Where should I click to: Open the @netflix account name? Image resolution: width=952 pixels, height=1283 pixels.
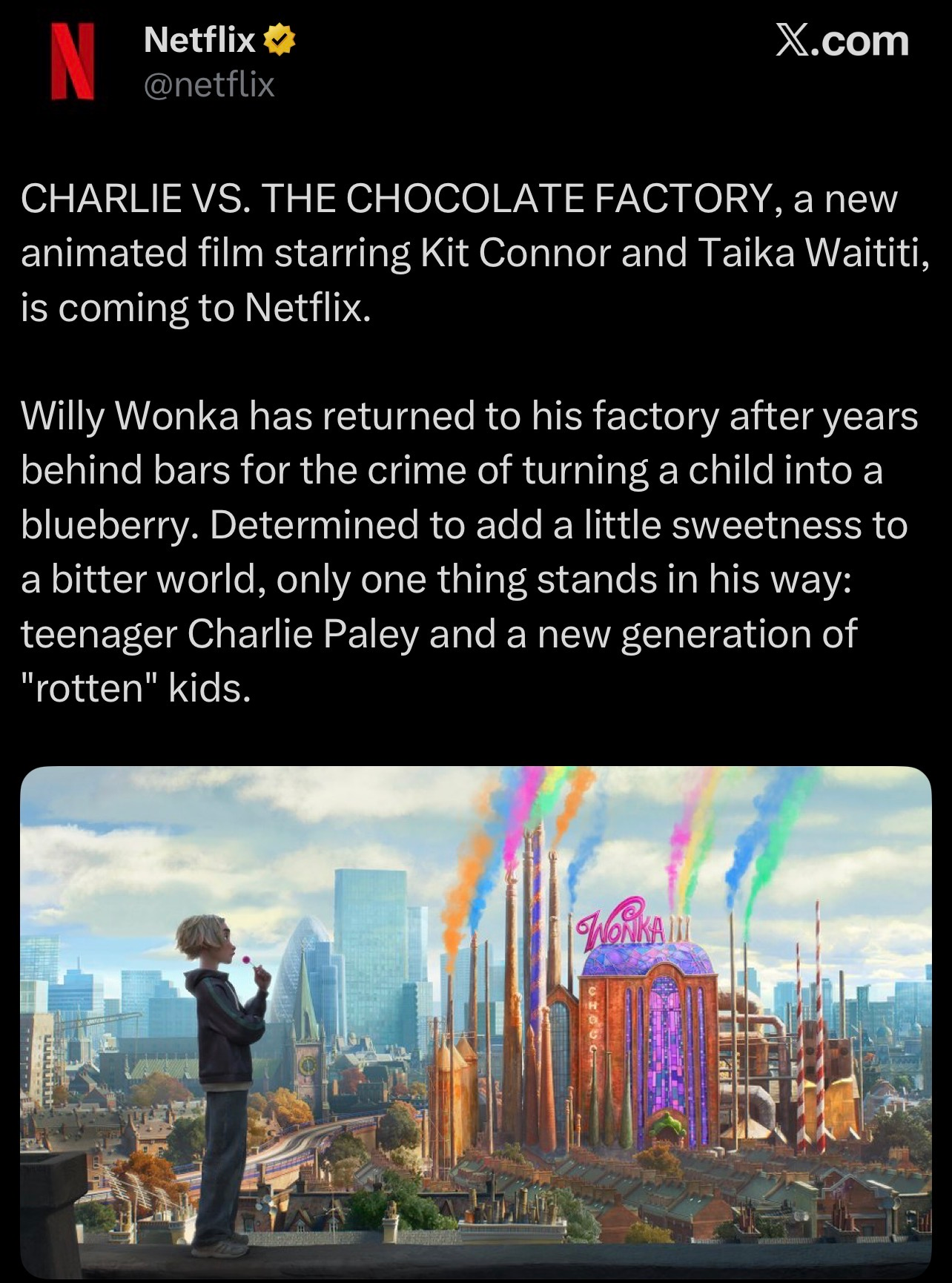(208, 85)
